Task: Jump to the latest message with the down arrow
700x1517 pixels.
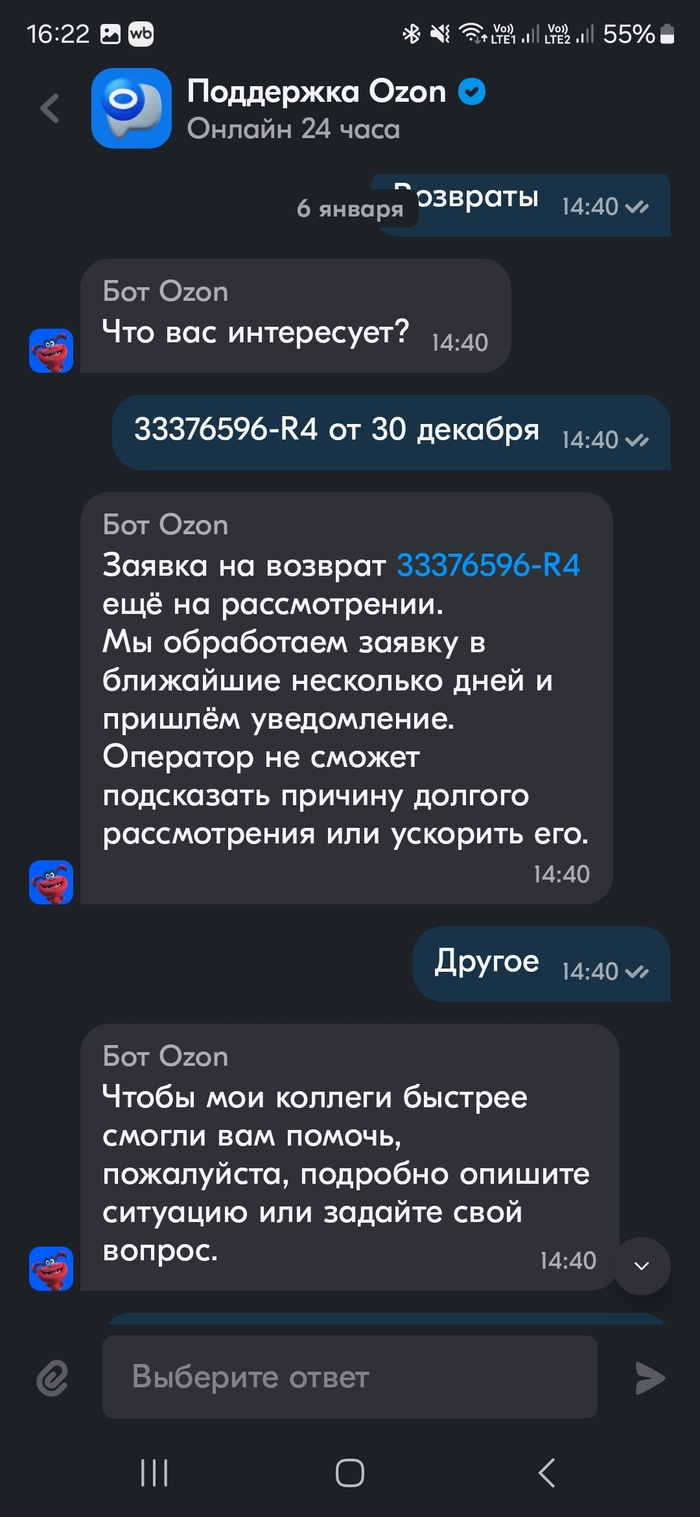Action: coord(641,1266)
